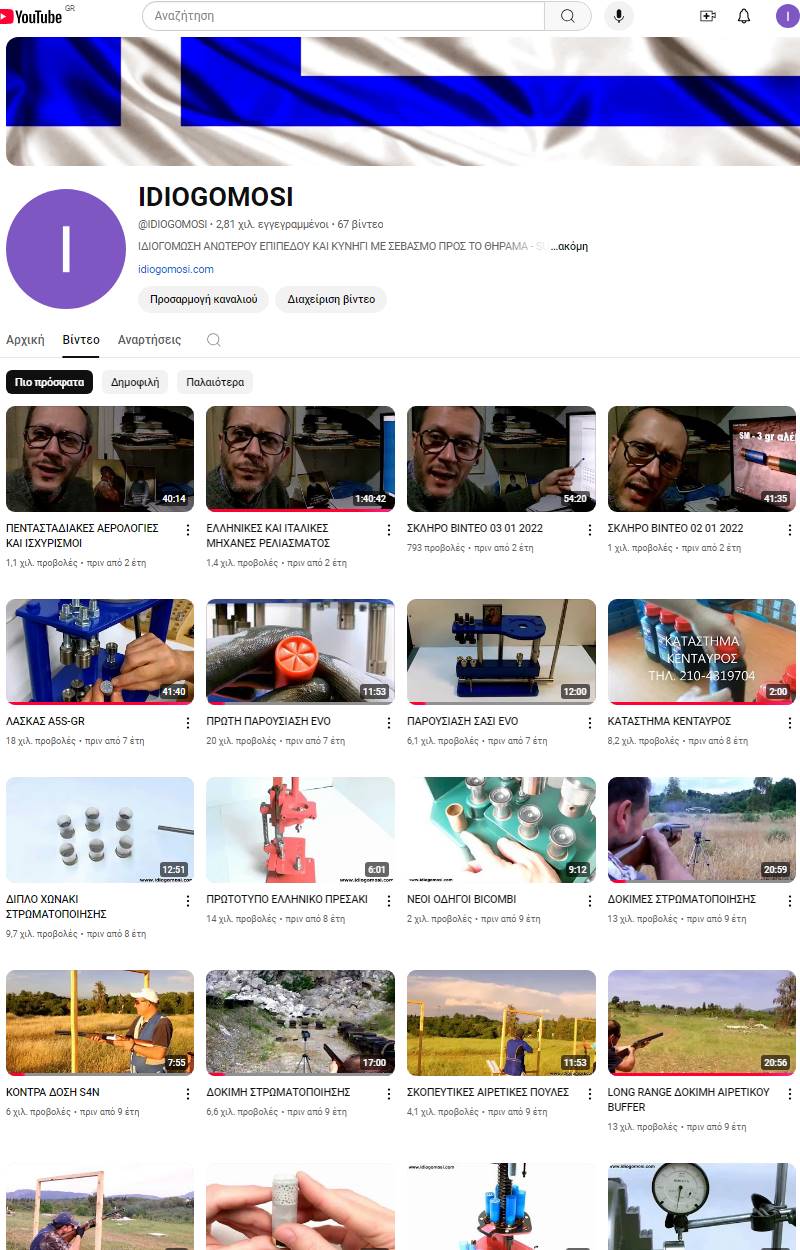Select the Δημοφιλή filter chip
This screenshot has width=800, height=1250.
click(x=135, y=382)
